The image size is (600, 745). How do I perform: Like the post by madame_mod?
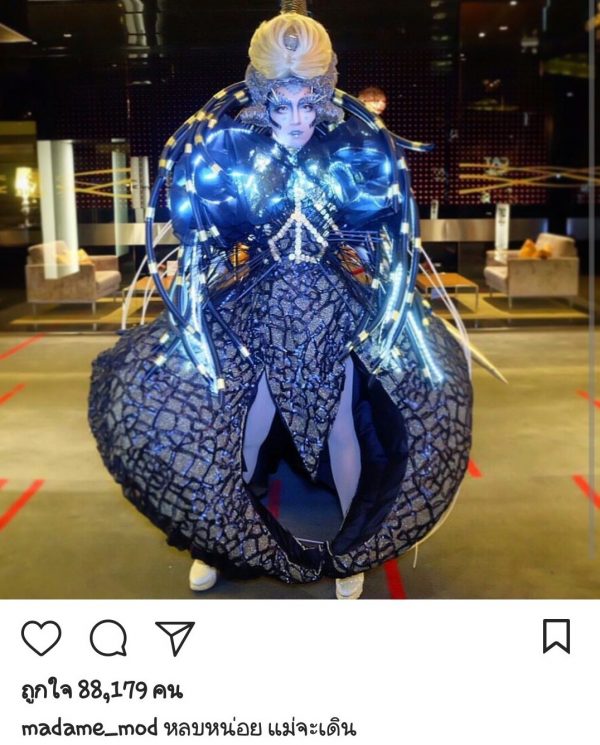coord(41,638)
